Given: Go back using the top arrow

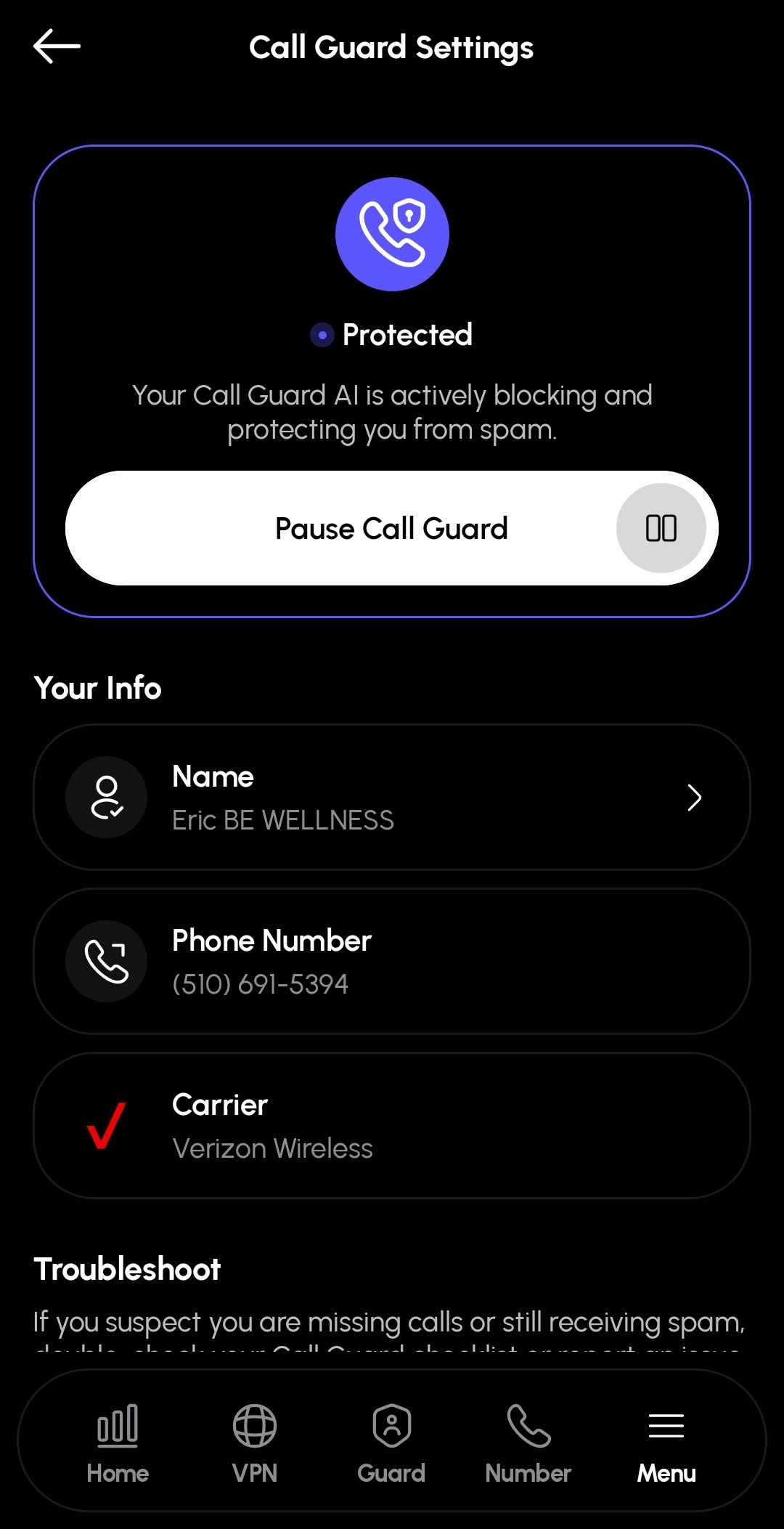Looking at the screenshot, I should [57, 46].
